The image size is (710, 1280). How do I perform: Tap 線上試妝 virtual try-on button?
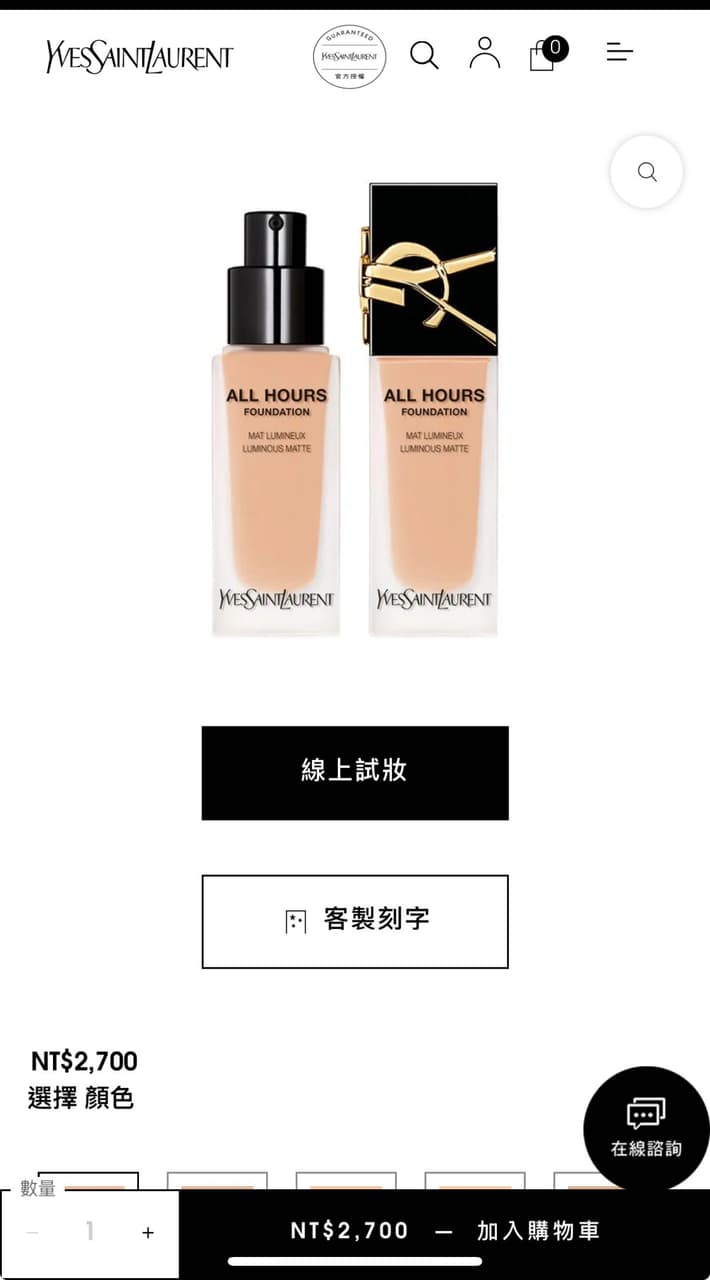click(355, 773)
